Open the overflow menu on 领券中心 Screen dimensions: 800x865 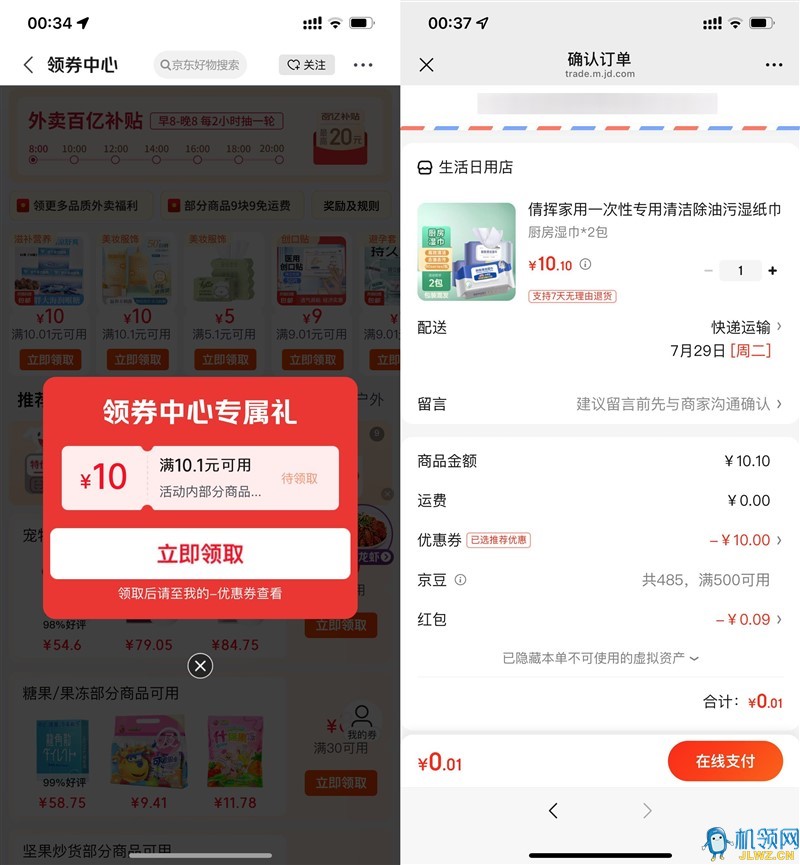363,65
